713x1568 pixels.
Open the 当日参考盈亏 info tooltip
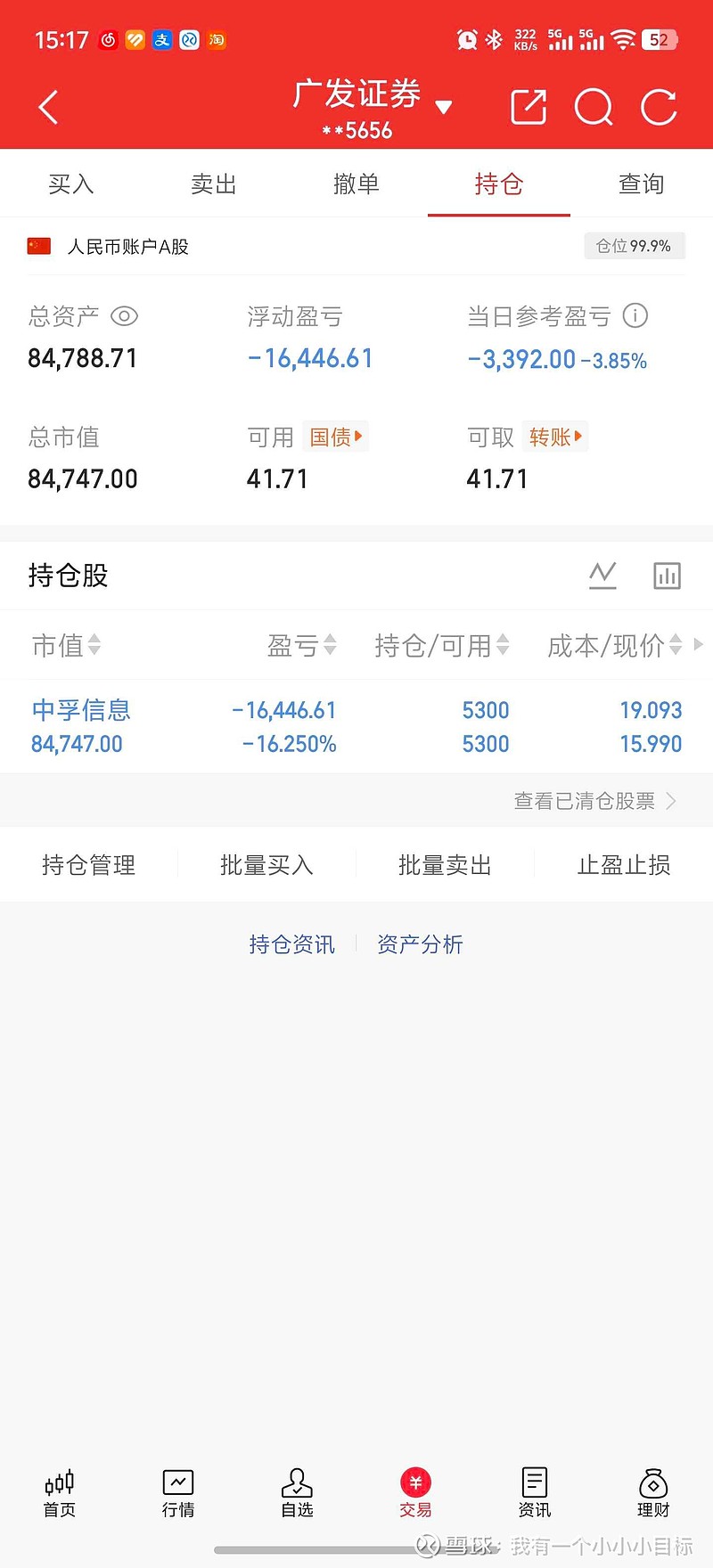635,316
